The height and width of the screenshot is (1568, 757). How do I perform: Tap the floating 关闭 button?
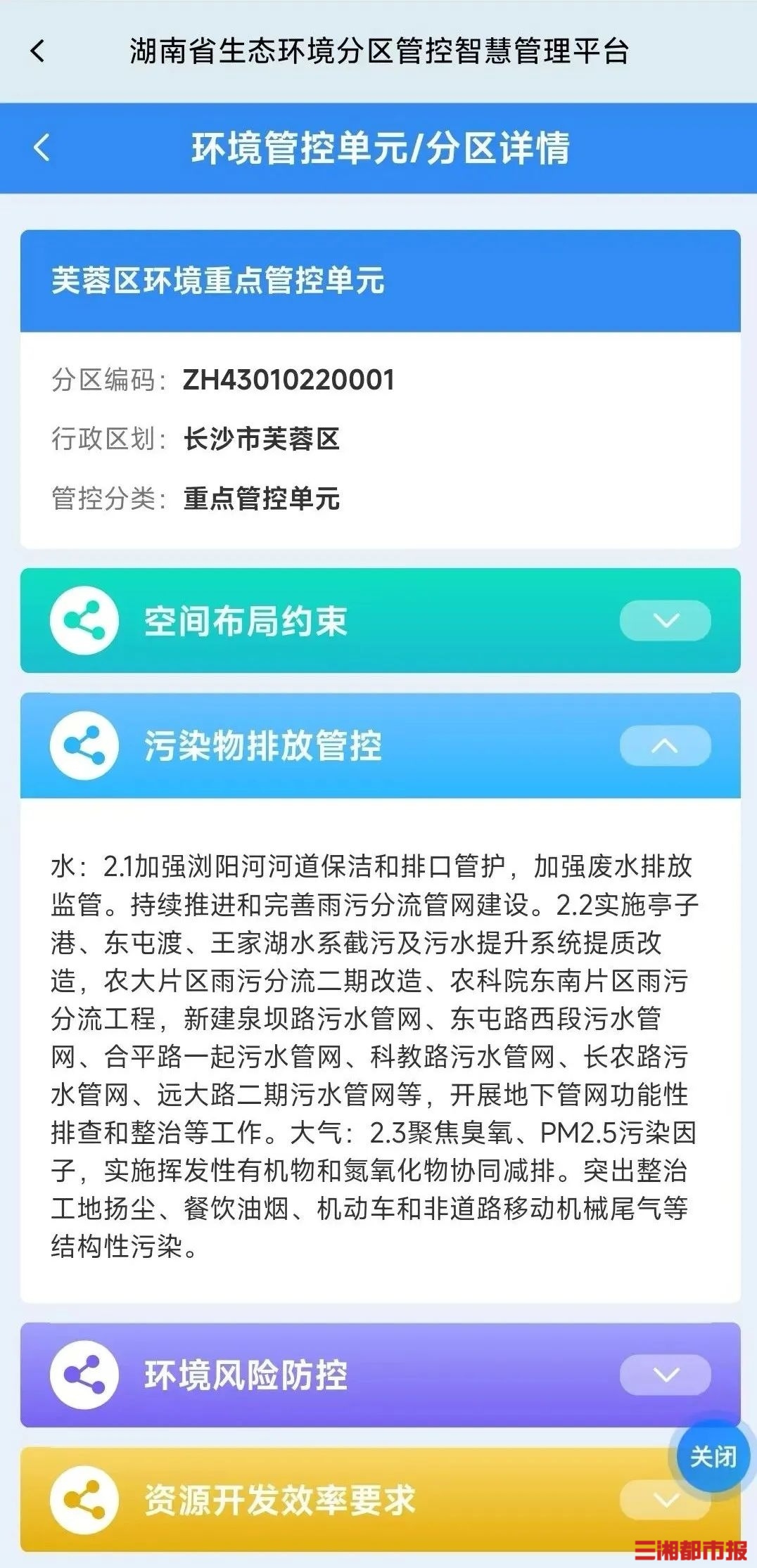pos(713,1457)
